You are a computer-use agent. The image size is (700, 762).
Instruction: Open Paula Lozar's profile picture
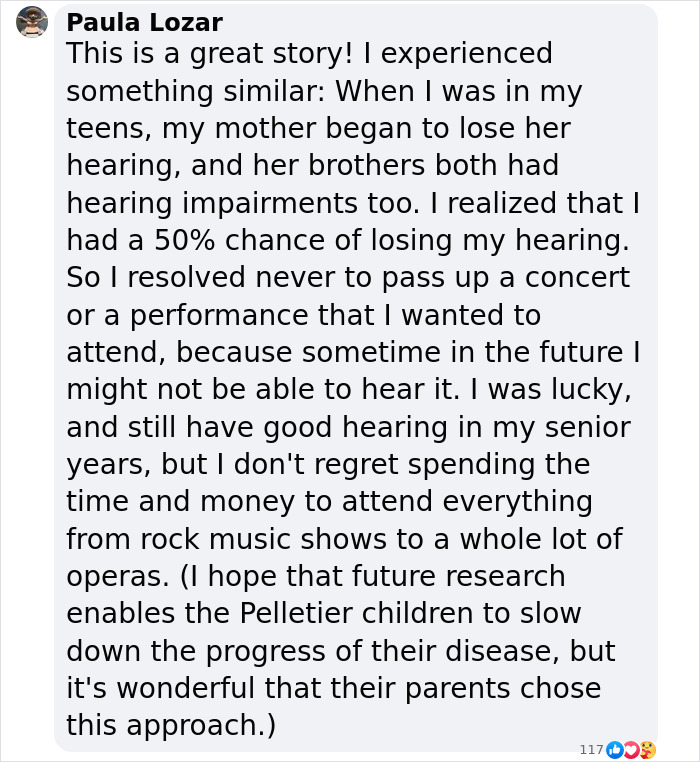(32, 22)
